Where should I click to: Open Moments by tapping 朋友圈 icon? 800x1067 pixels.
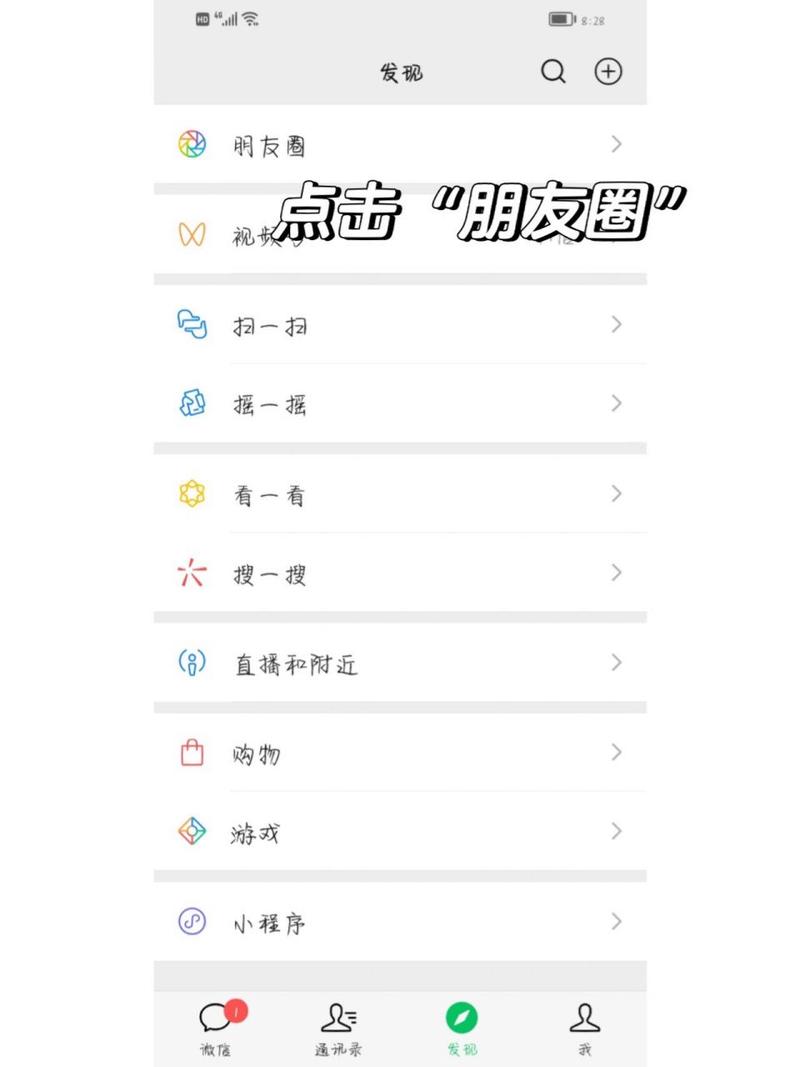(190, 144)
